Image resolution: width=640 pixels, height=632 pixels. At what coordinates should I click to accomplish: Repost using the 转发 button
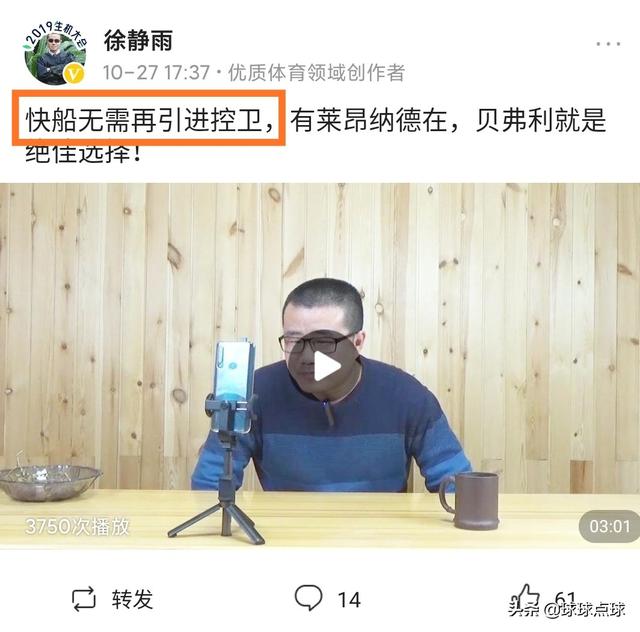[x=112, y=599]
